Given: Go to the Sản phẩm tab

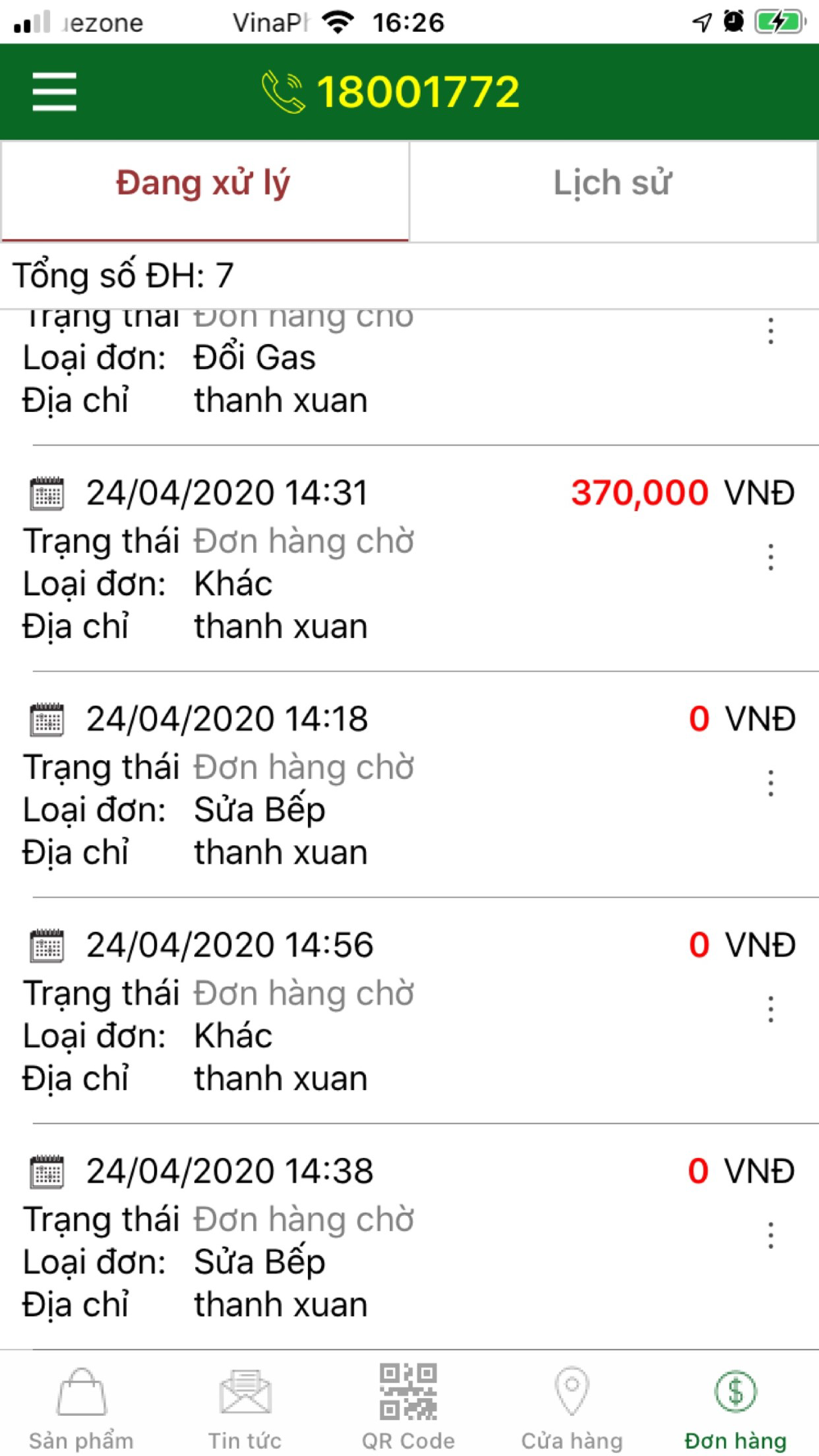Looking at the screenshot, I should click(x=81, y=1406).
